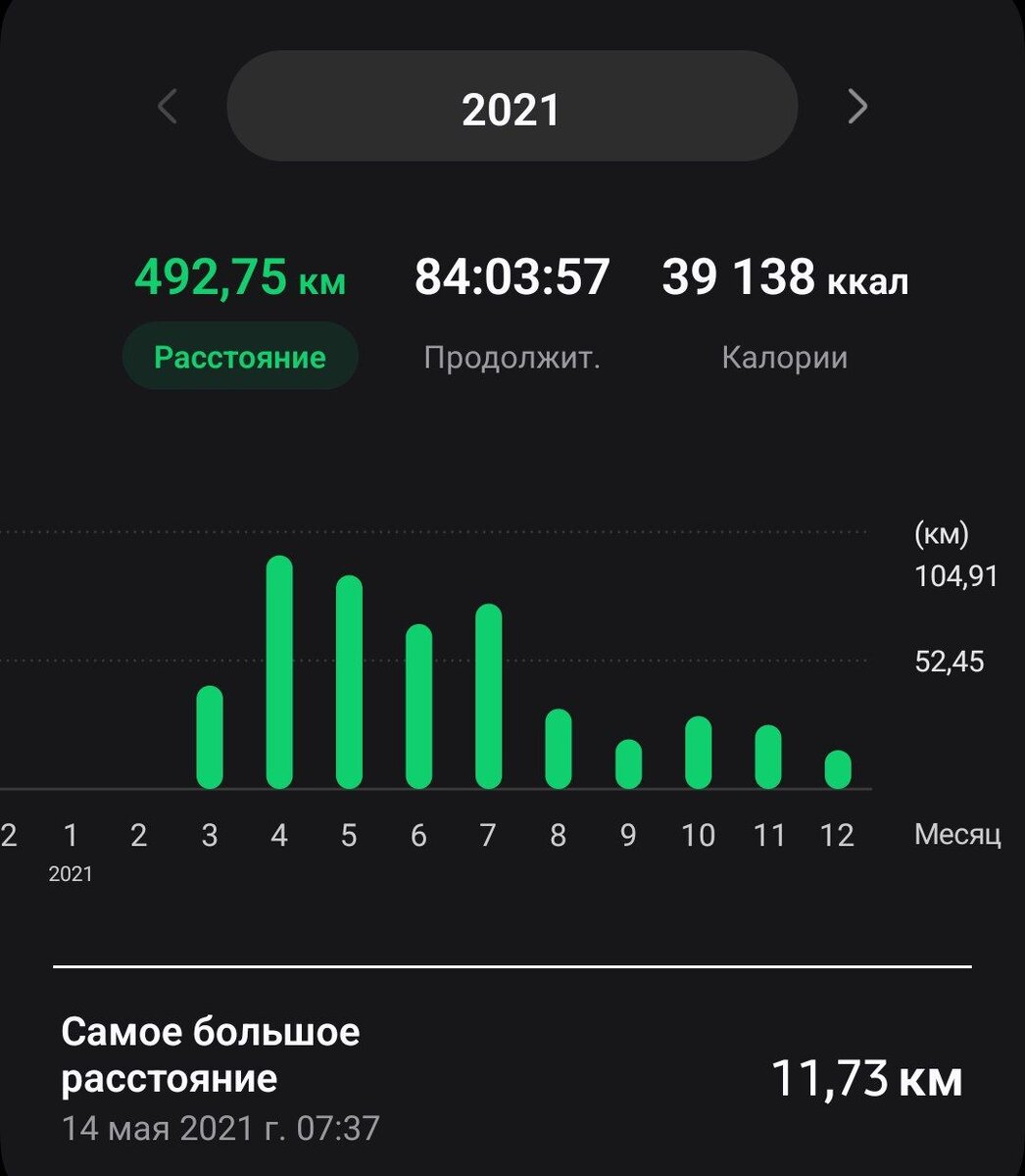Switch to the Продолжит. tab
The height and width of the screenshot is (1176, 1025).
[x=513, y=356]
